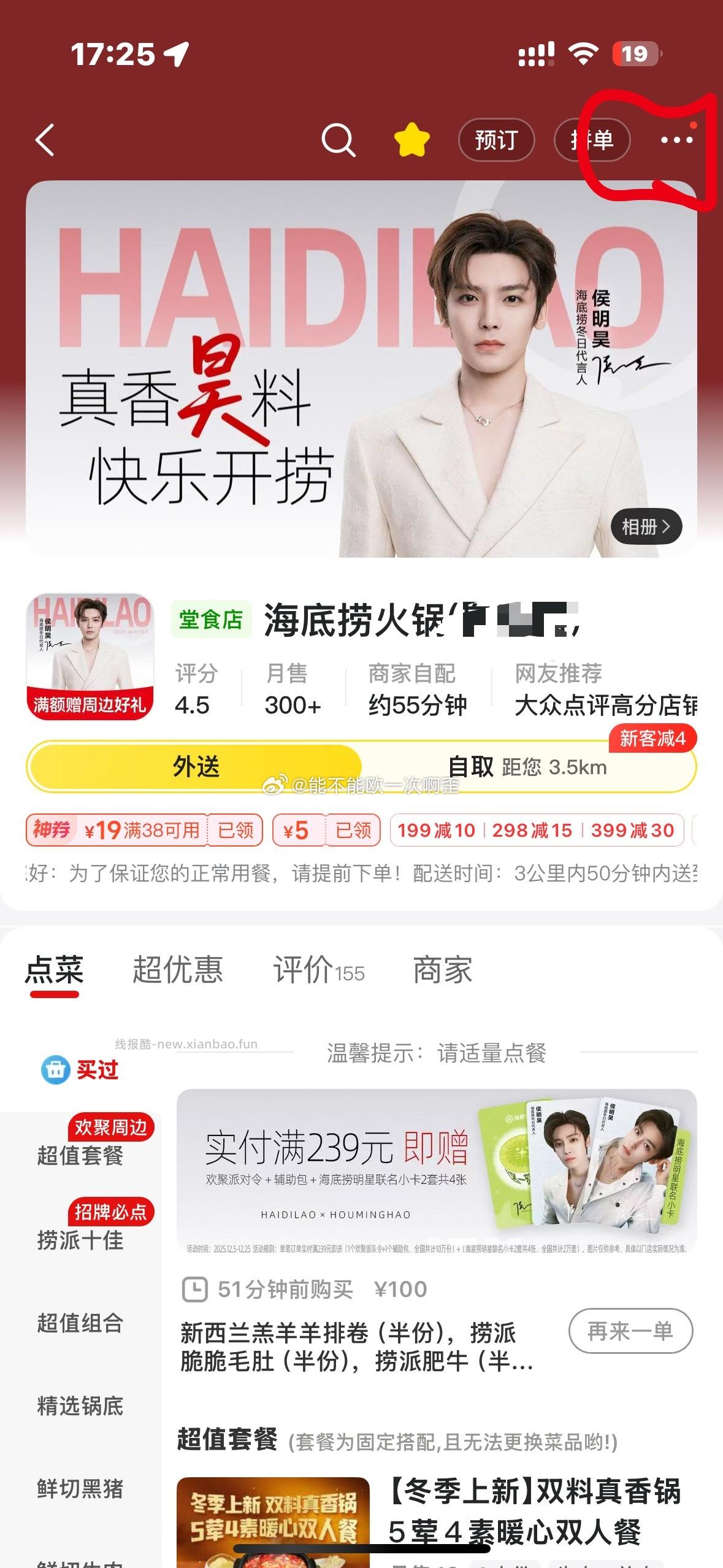Tap the 买过 purchased-items basket icon
Image resolution: width=723 pixels, height=1568 pixels.
pyautogui.click(x=56, y=1070)
